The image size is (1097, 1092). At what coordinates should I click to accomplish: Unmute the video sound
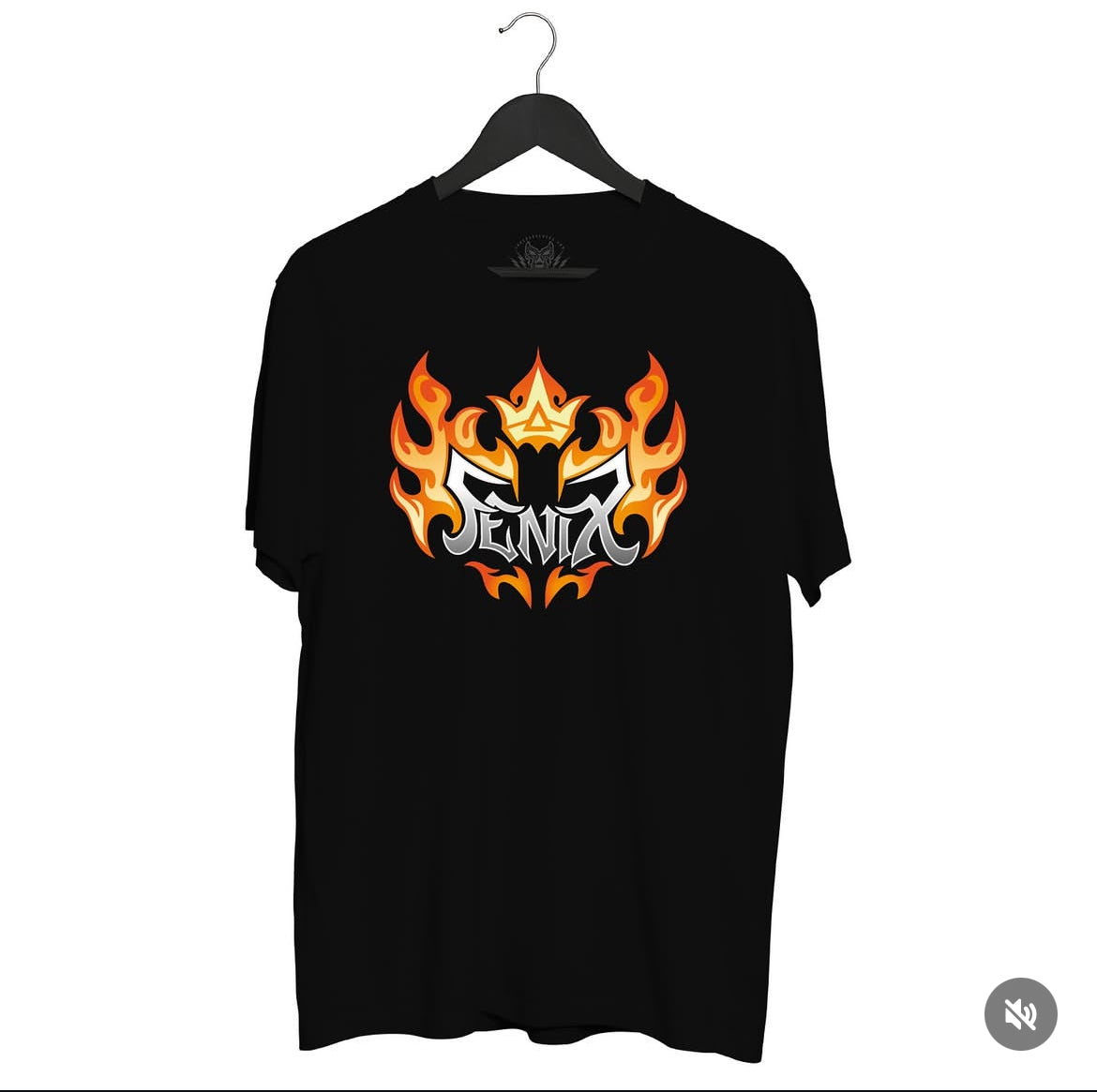[x=1020, y=1014]
